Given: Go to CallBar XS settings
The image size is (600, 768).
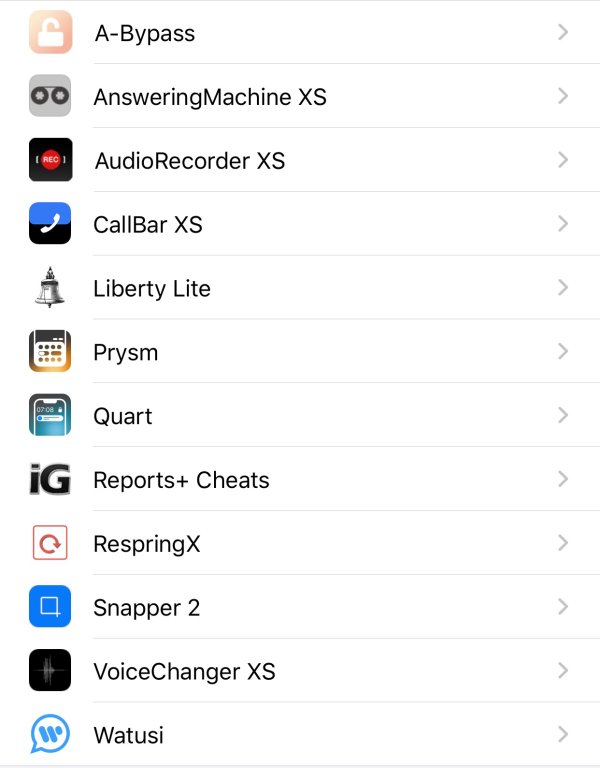Looking at the screenshot, I should tap(300, 224).
